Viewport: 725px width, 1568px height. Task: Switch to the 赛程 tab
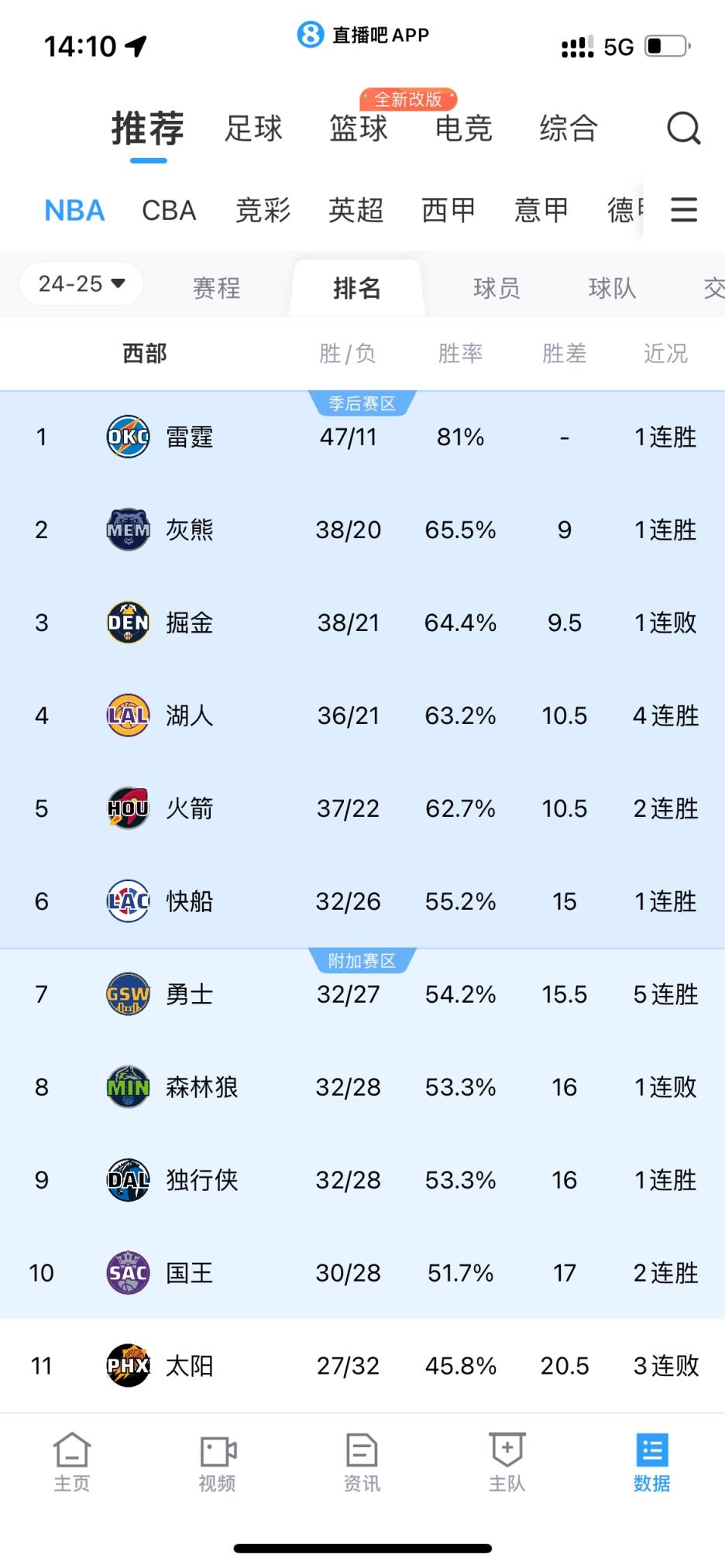[216, 289]
